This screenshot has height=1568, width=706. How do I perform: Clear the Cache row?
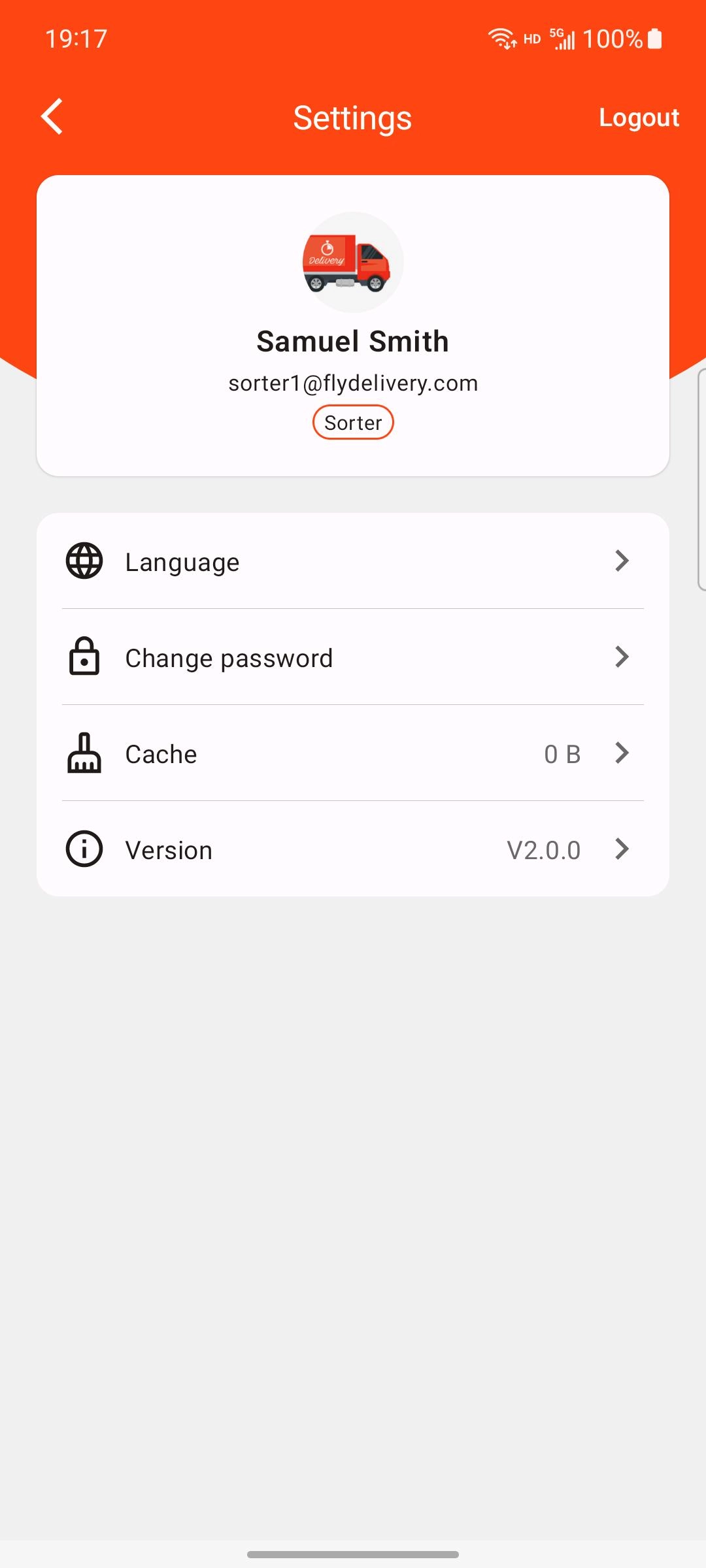(353, 753)
